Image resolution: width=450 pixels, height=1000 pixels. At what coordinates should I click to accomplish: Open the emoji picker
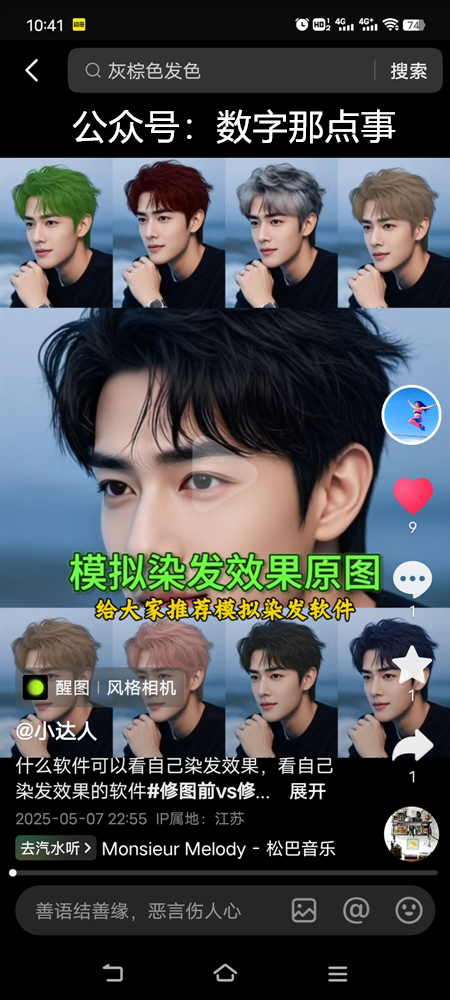pos(409,910)
